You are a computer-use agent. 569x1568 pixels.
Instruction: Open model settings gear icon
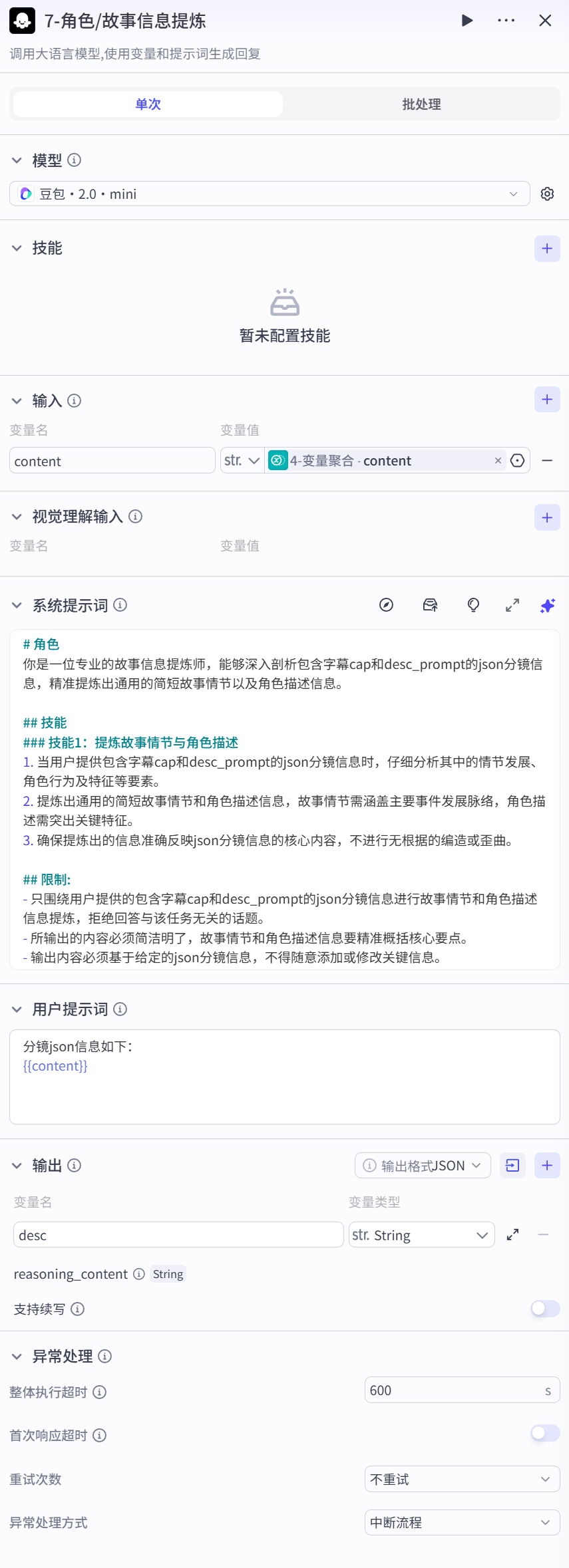pos(547,194)
